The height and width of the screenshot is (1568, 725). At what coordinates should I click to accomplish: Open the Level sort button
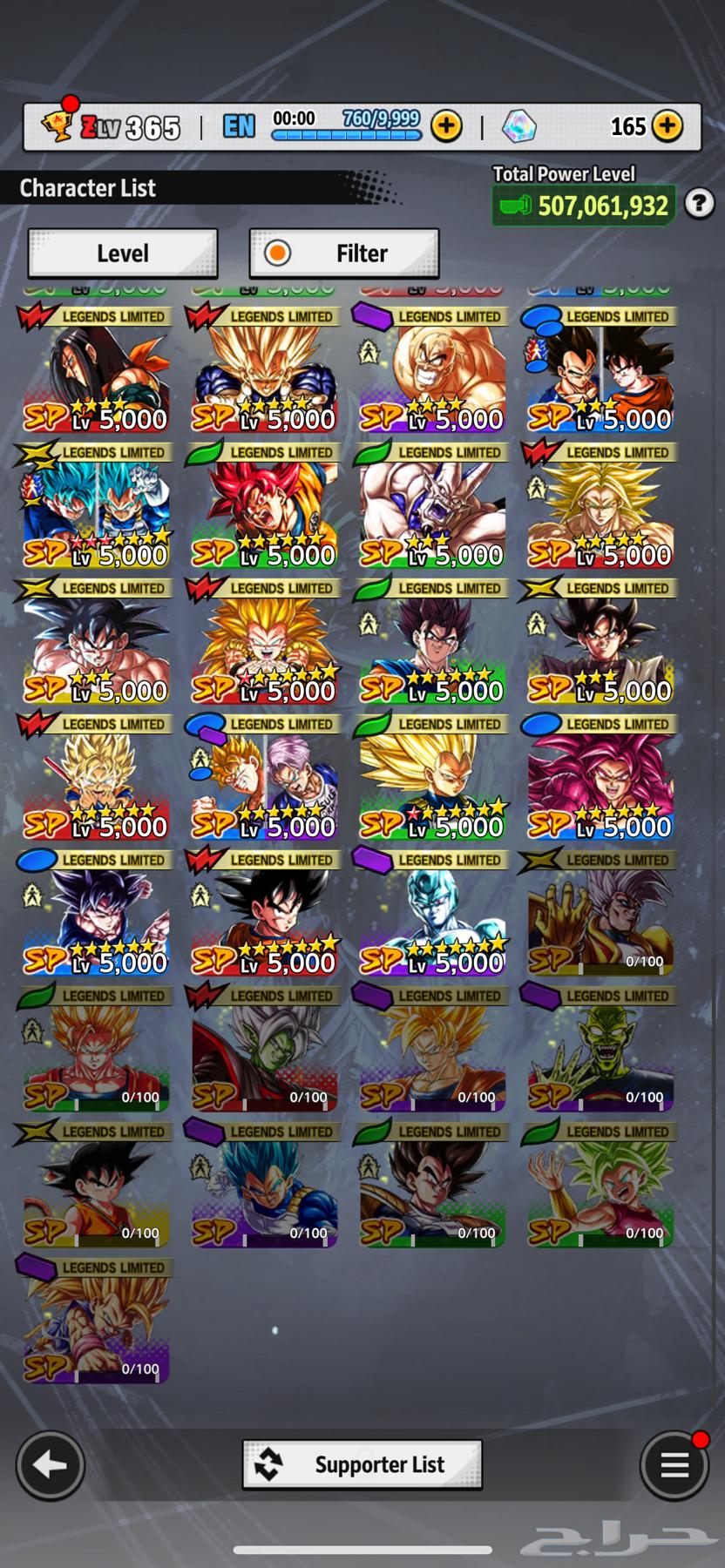click(123, 253)
